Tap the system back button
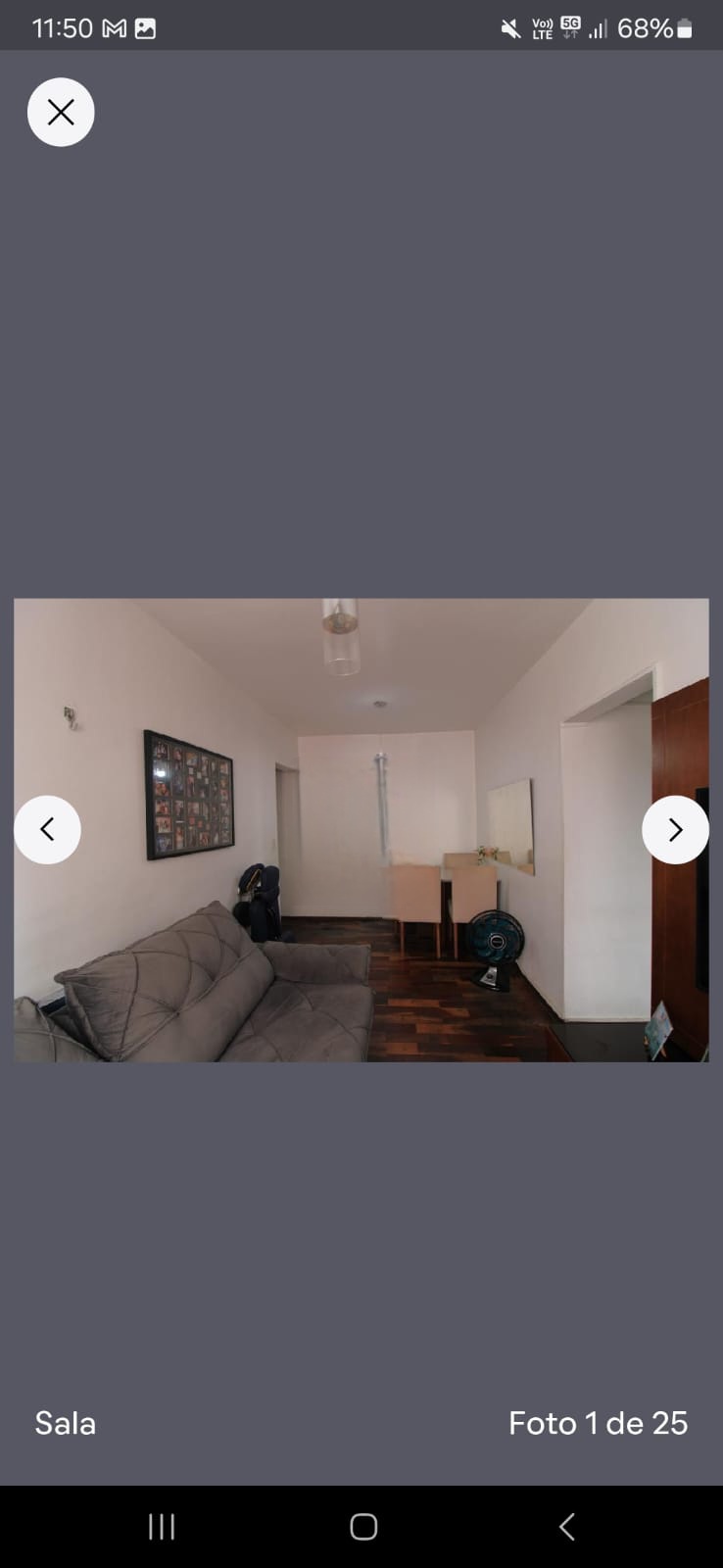The width and height of the screenshot is (723, 1568). pos(566,1526)
